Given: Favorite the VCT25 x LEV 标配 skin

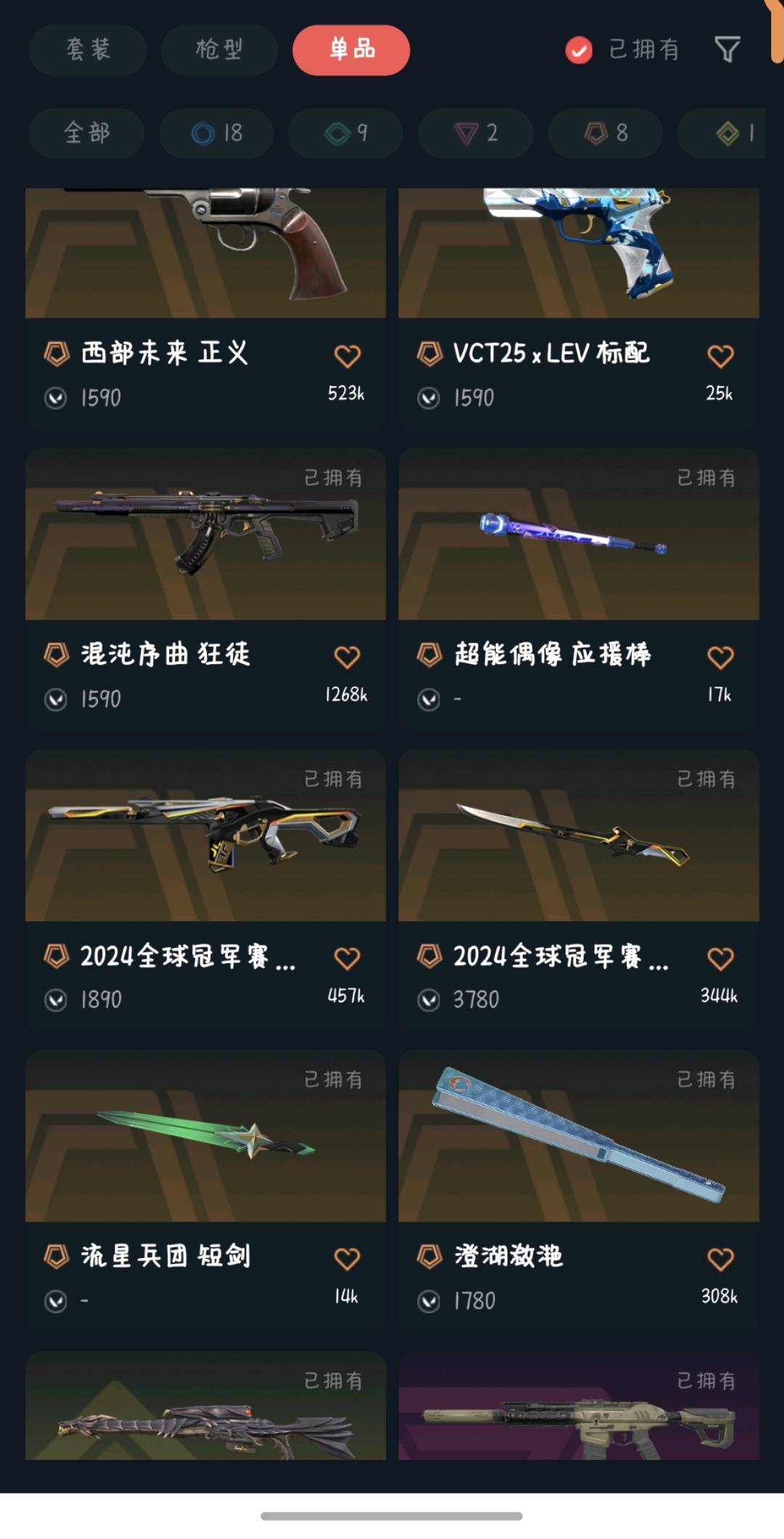Looking at the screenshot, I should click(x=720, y=356).
